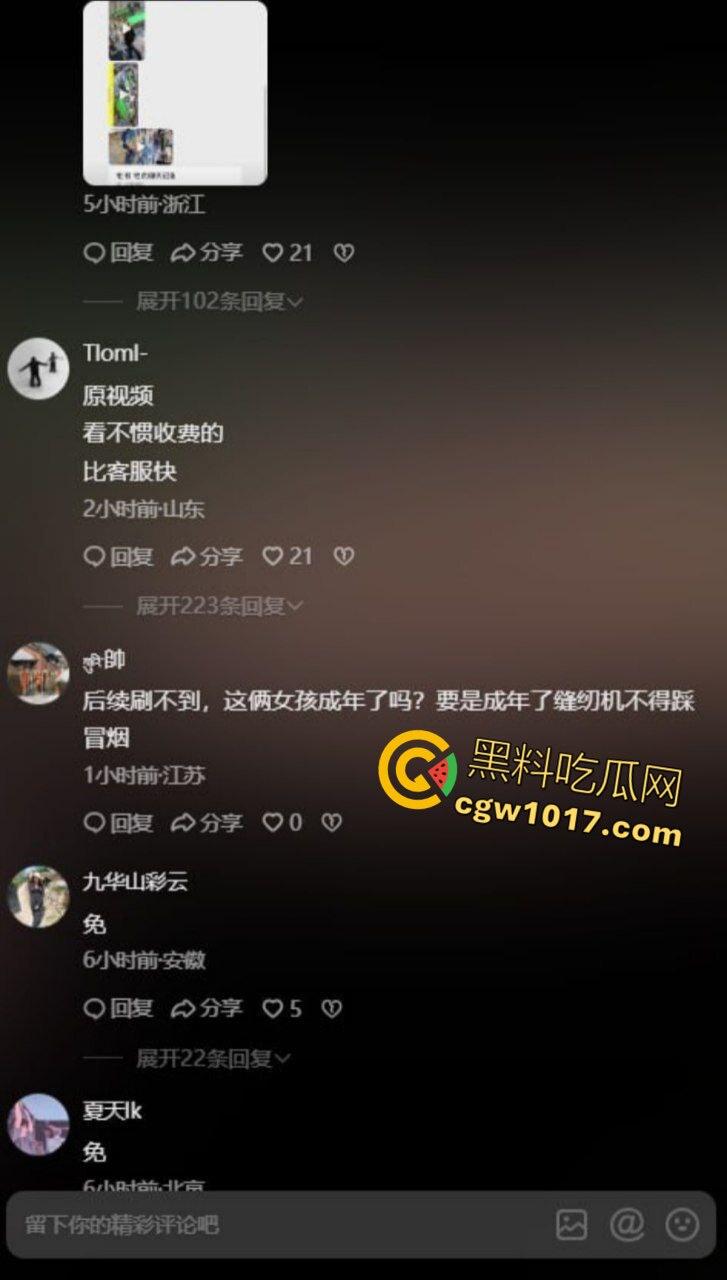Open 九华山彩云's profile avatar
This screenshot has width=727, height=1280.
coord(38,896)
